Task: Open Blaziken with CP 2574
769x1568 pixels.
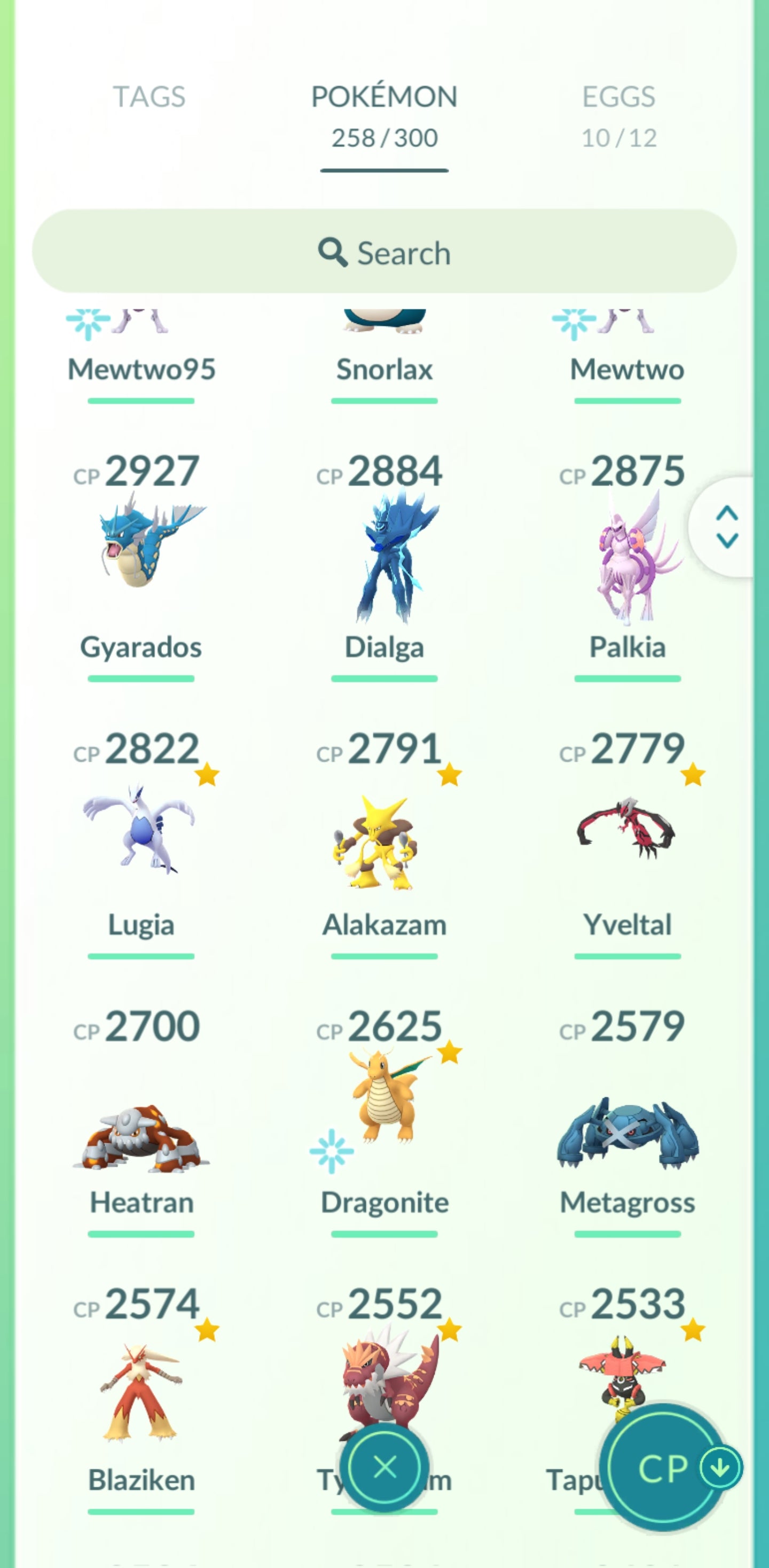Action: 141,1394
